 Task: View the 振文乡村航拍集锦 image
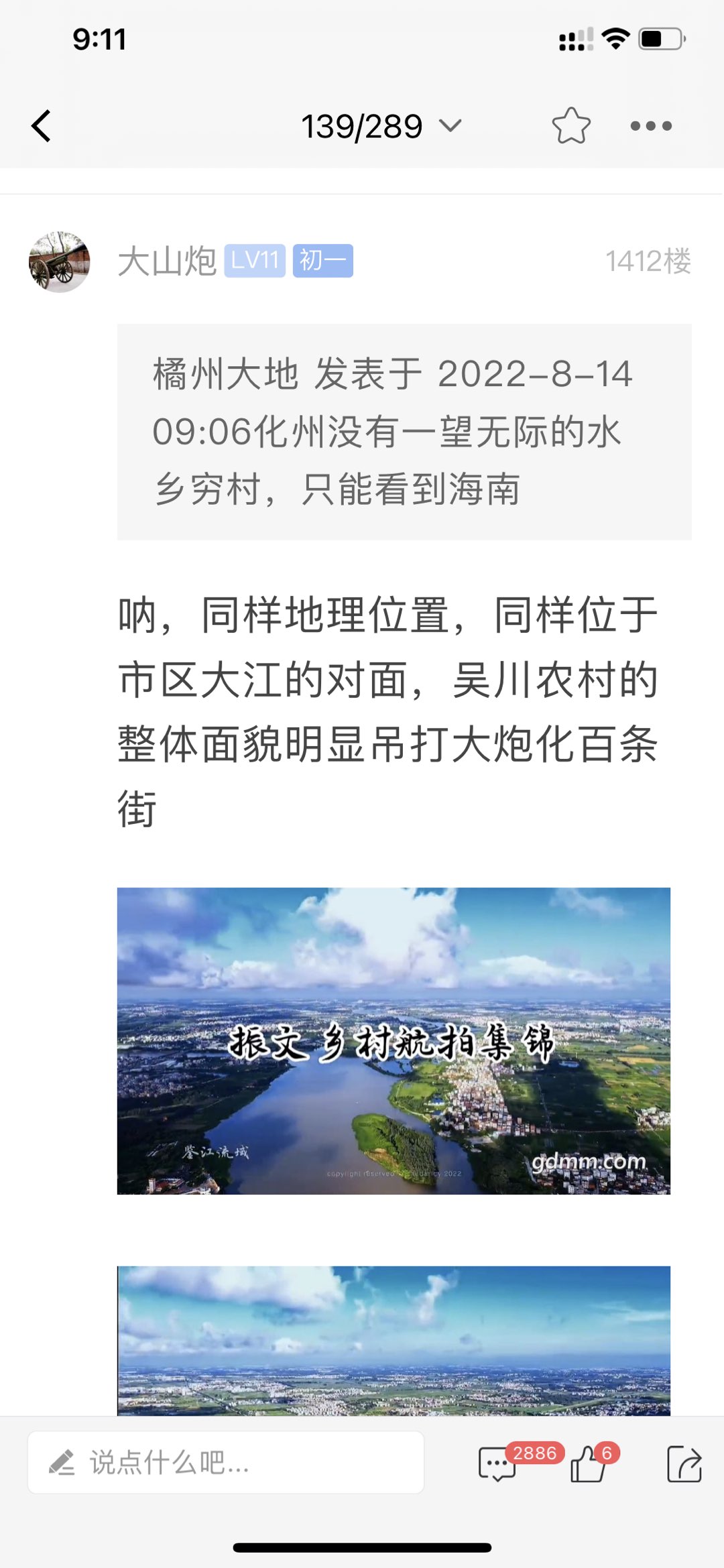click(x=394, y=1040)
